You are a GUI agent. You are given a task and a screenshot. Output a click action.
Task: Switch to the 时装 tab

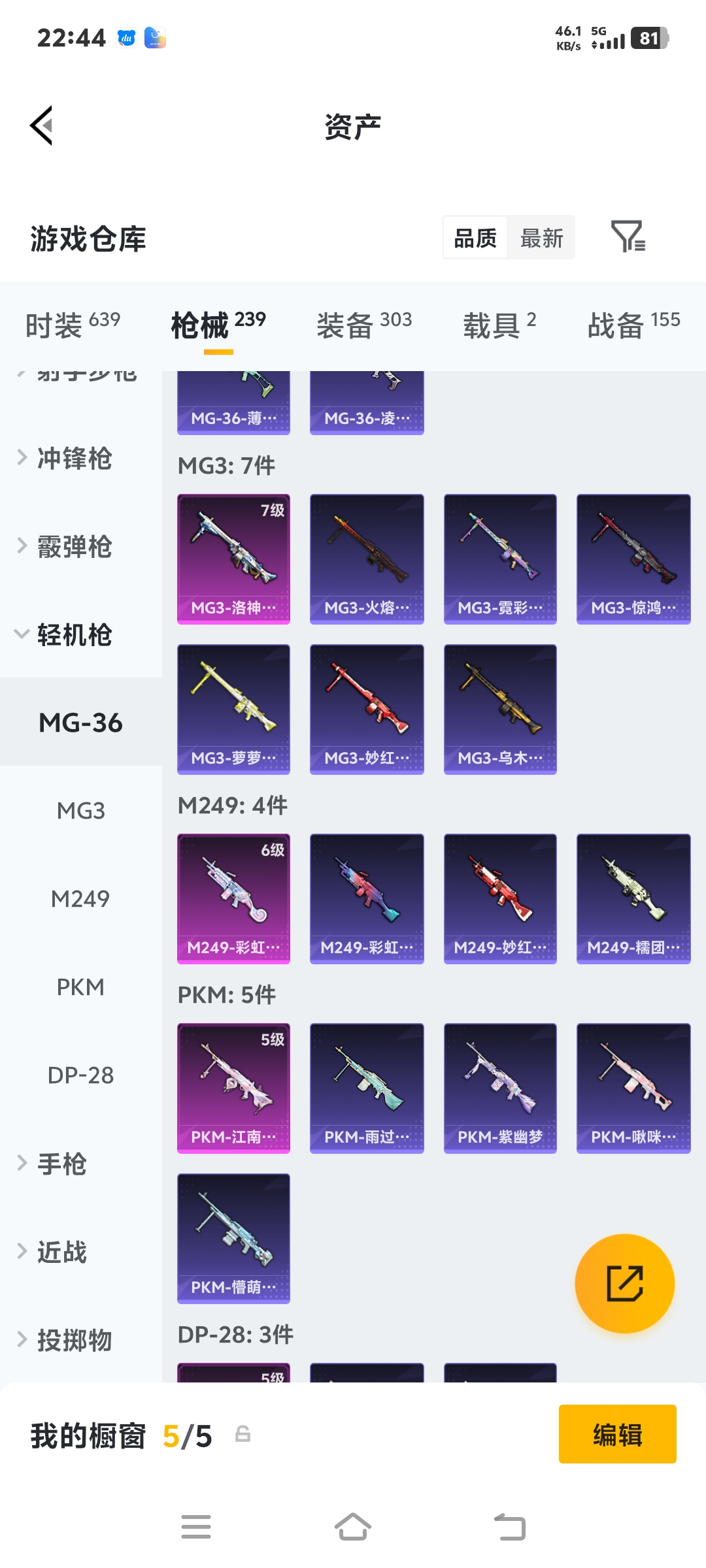(x=73, y=325)
